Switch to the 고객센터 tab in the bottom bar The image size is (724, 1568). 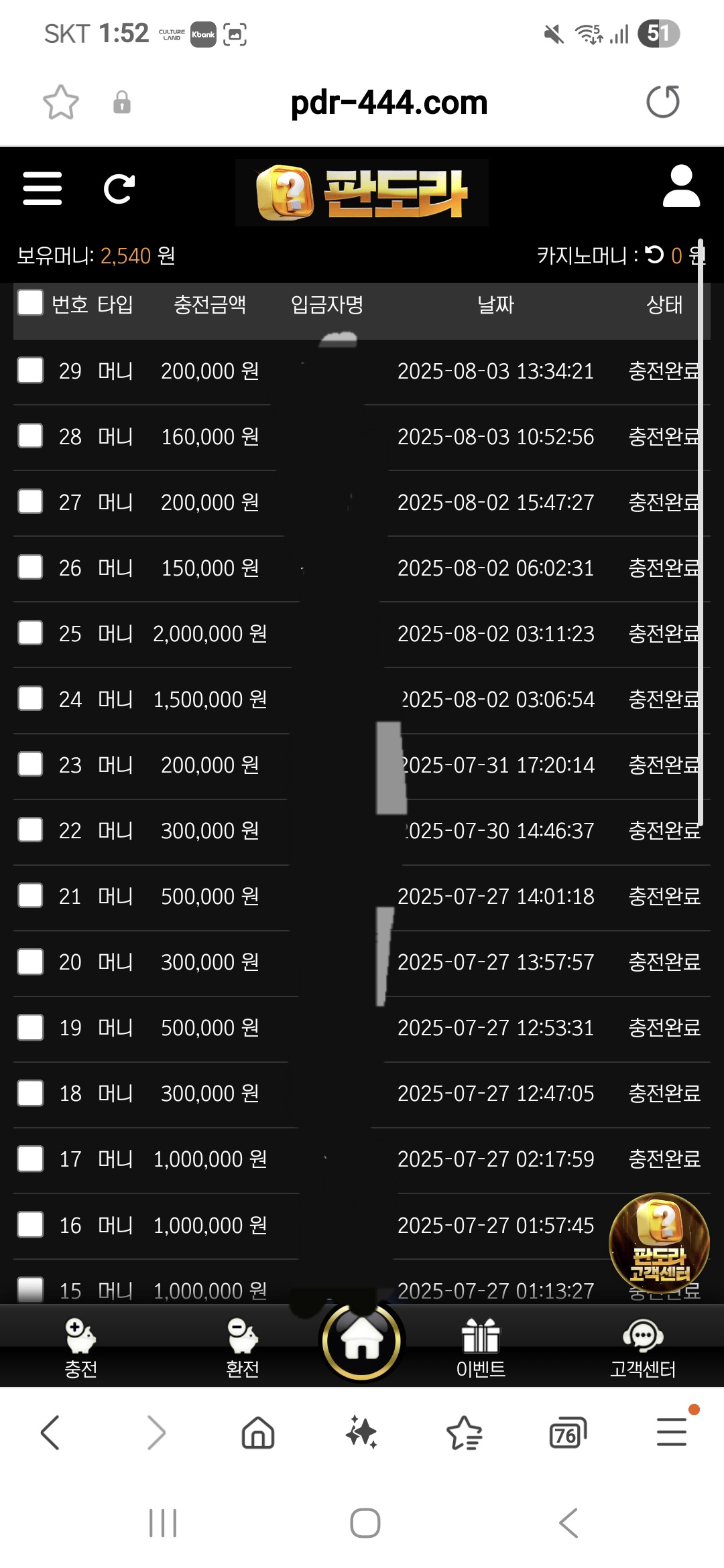pyautogui.click(x=642, y=1347)
